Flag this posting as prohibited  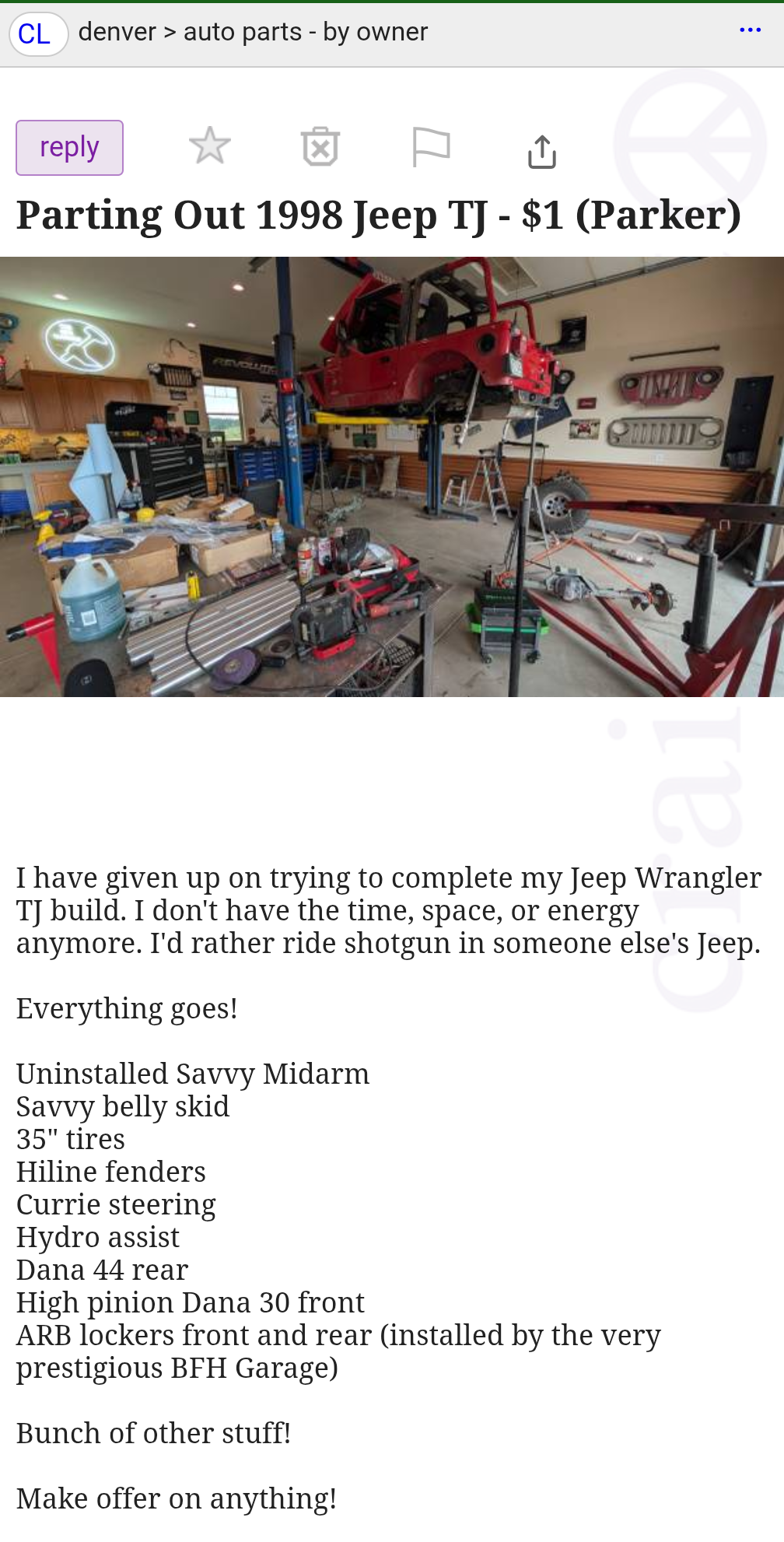tap(431, 146)
